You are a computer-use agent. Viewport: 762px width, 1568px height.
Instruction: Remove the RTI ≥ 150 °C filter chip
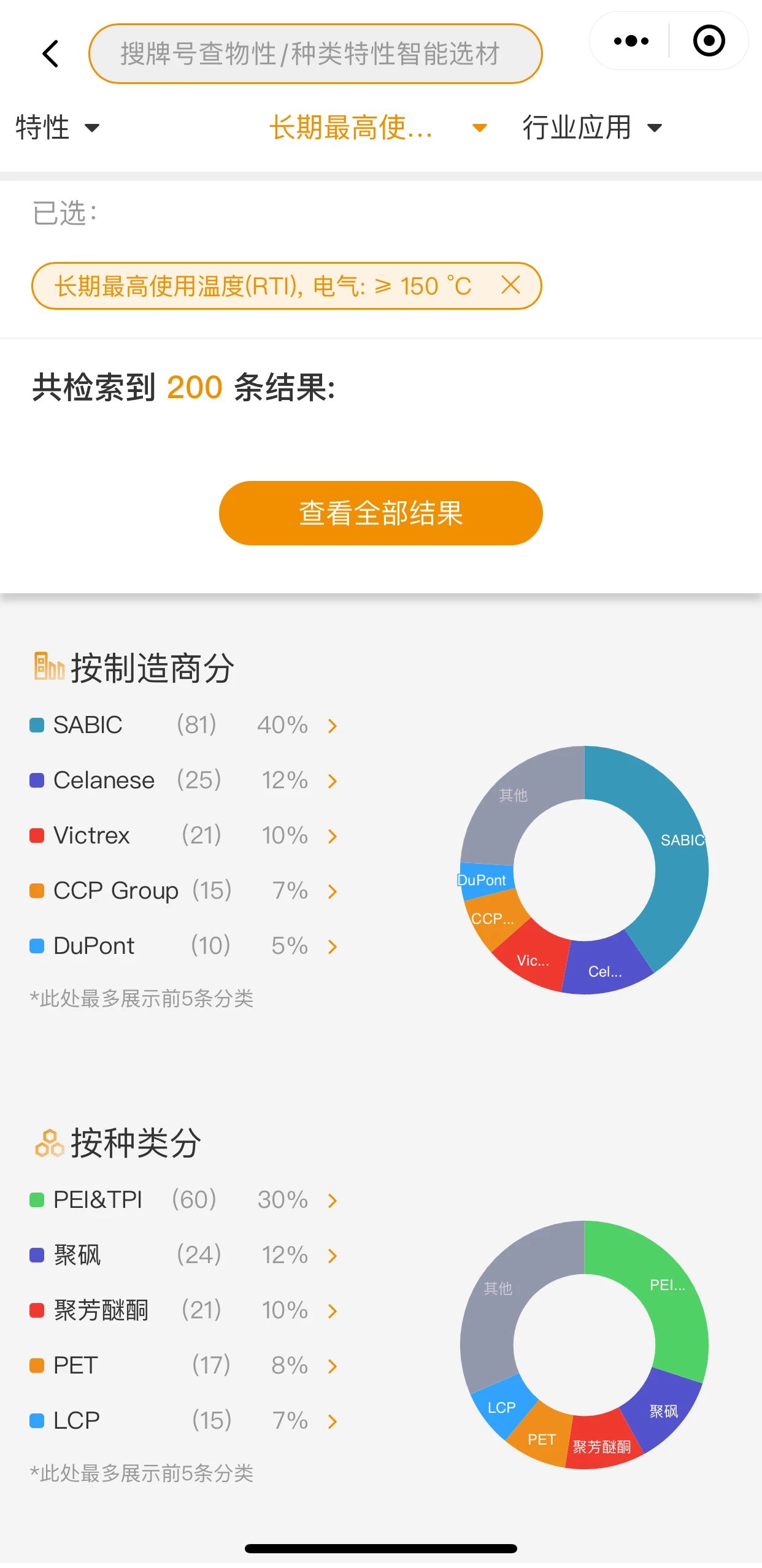point(510,285)
